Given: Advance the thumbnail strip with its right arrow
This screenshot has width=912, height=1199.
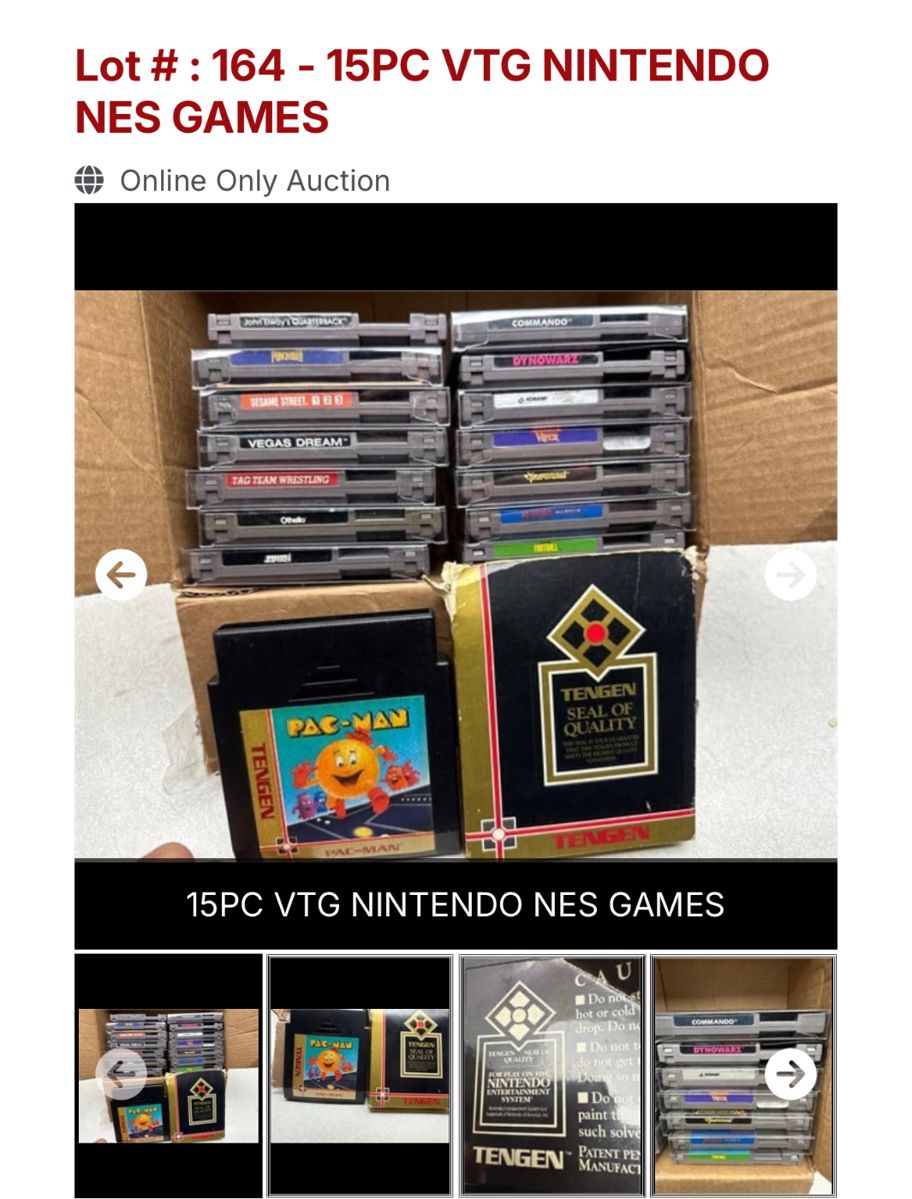Looking at the screenshot, I should (x=790, y=1074).
